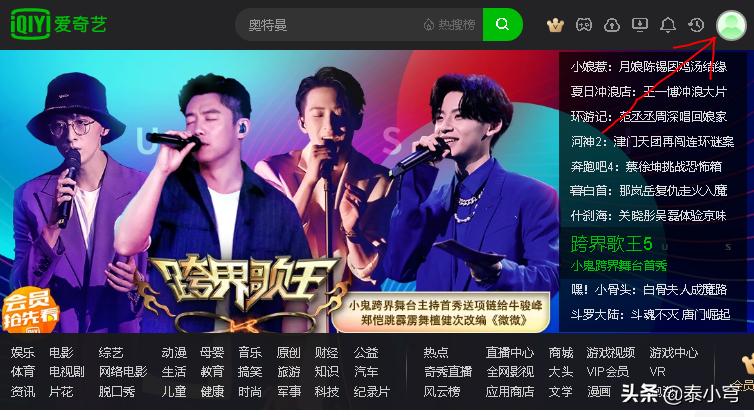Image resolution: width=754 pixels, height=417 pixels.
Task: Select 小娘惹 in the banner list
Action: tap(587, 67)
